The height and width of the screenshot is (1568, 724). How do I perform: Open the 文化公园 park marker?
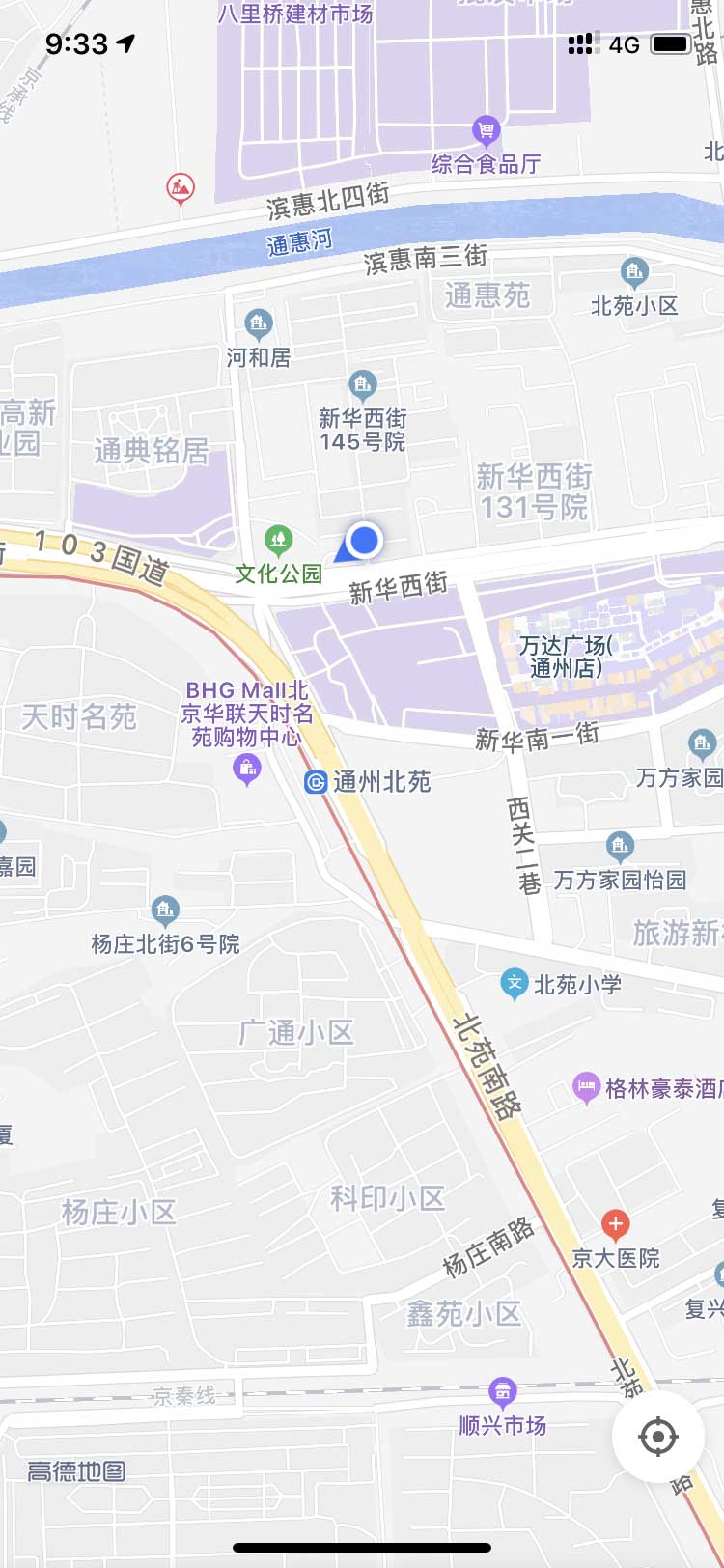[x=279, y=539]
